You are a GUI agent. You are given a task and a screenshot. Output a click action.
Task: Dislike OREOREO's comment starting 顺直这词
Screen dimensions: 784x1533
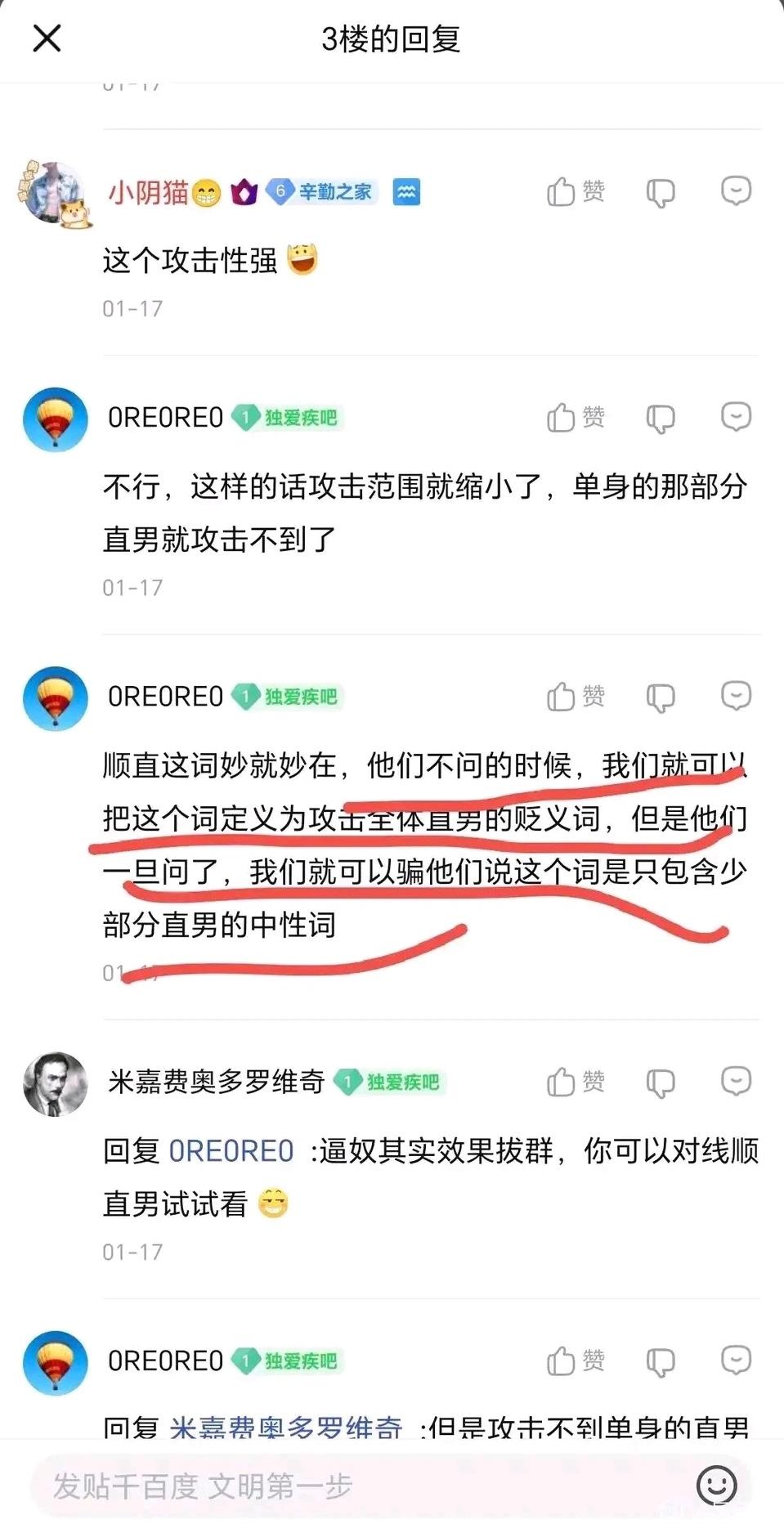(x=661, y=697)
